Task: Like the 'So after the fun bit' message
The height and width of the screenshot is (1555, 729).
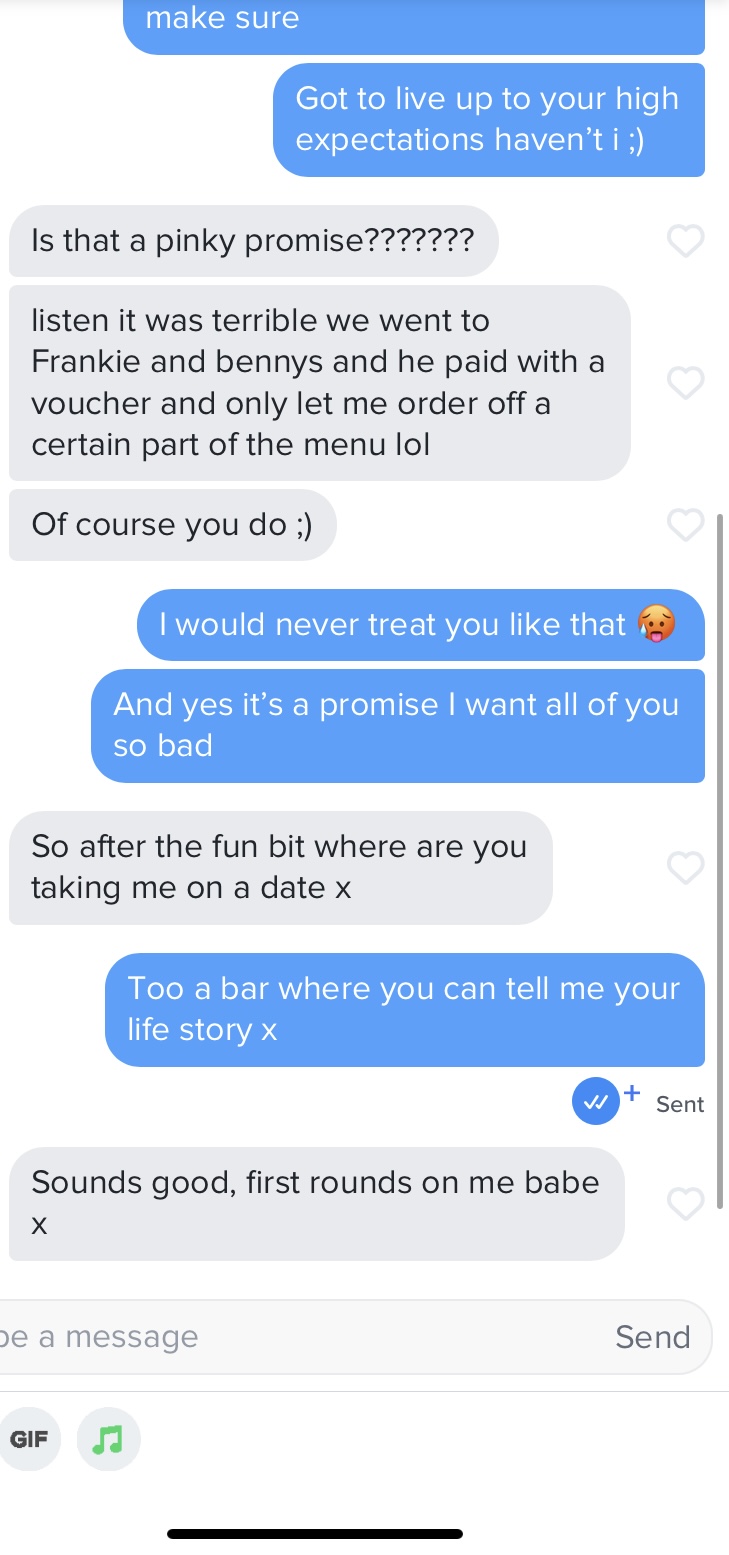Action: (686, 867)
